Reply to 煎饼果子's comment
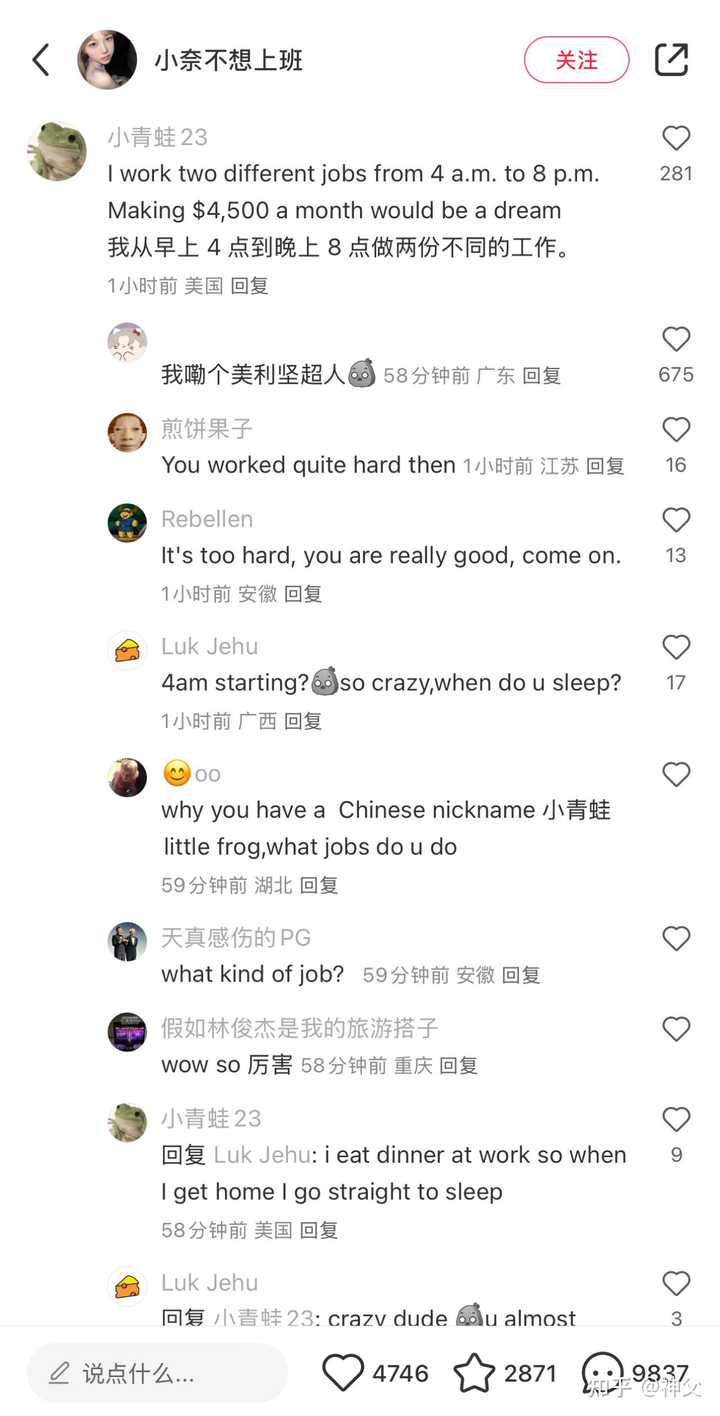720x1416 pixels. tap(605, 466)
